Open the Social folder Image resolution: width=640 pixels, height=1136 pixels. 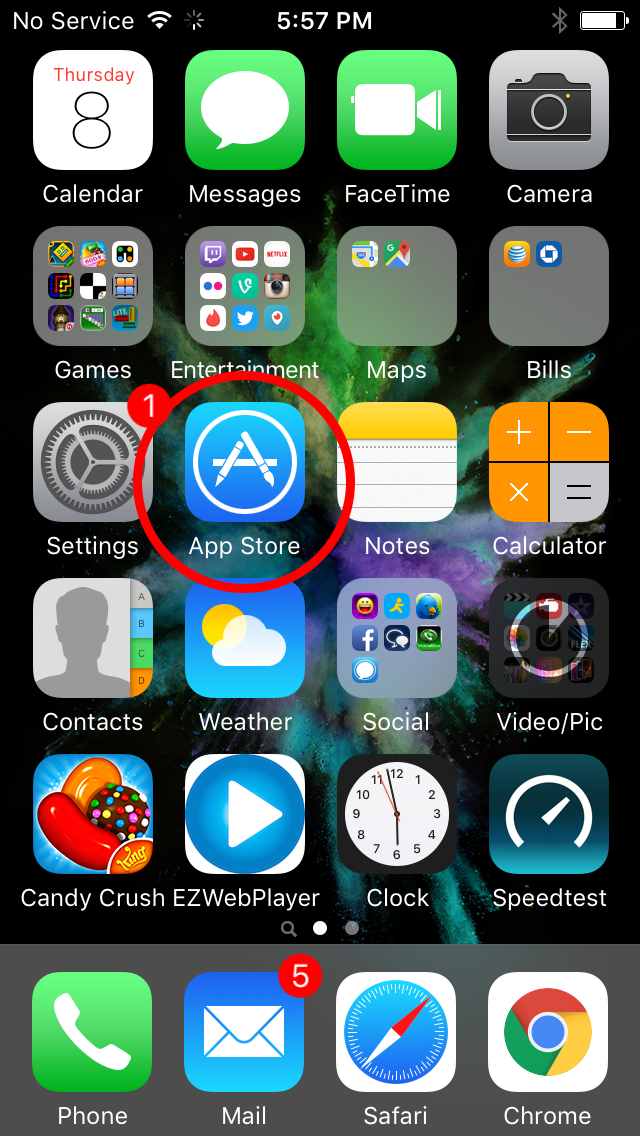(397, 638)
